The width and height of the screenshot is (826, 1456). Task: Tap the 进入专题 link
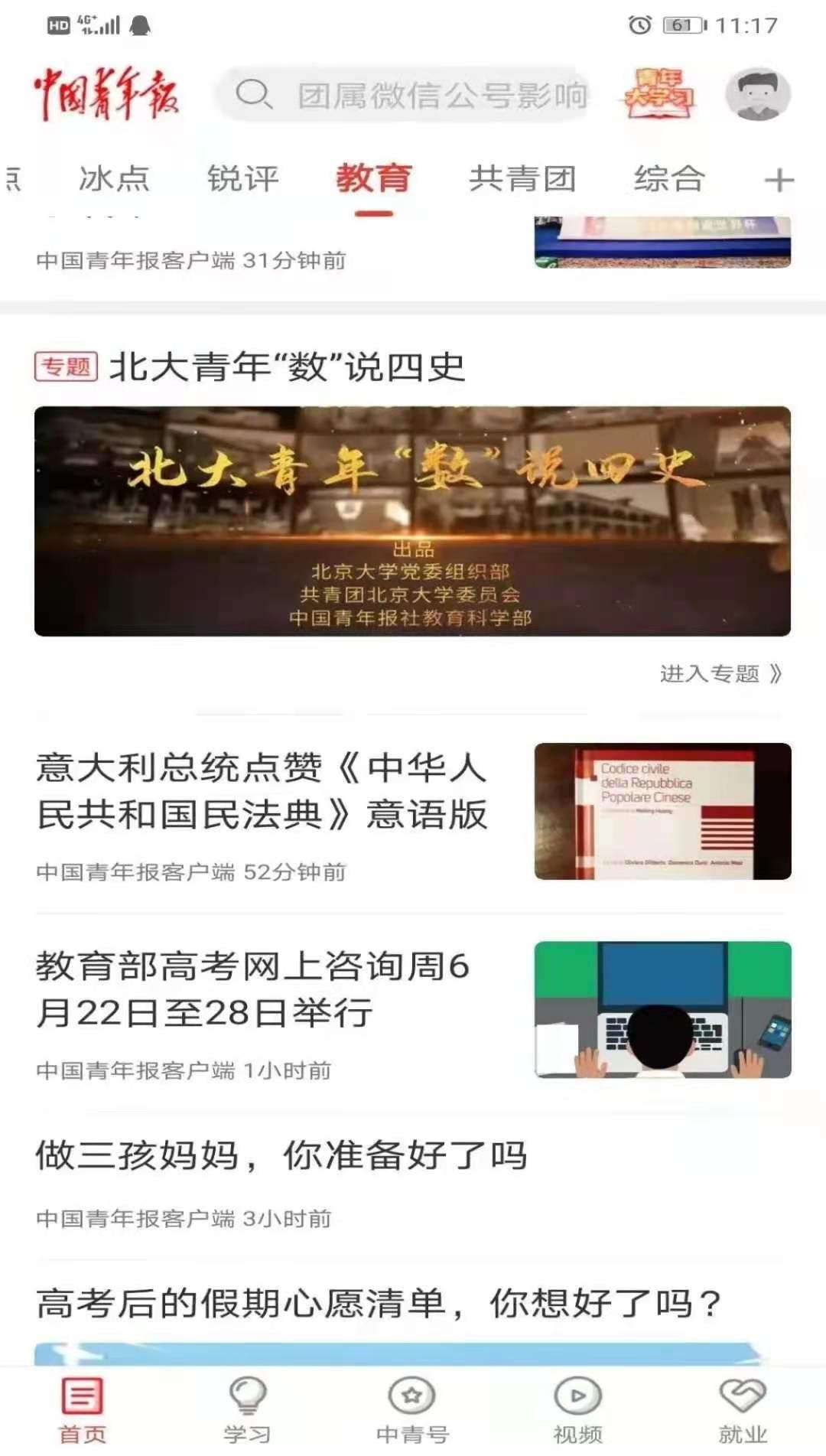tap(720, 674)
